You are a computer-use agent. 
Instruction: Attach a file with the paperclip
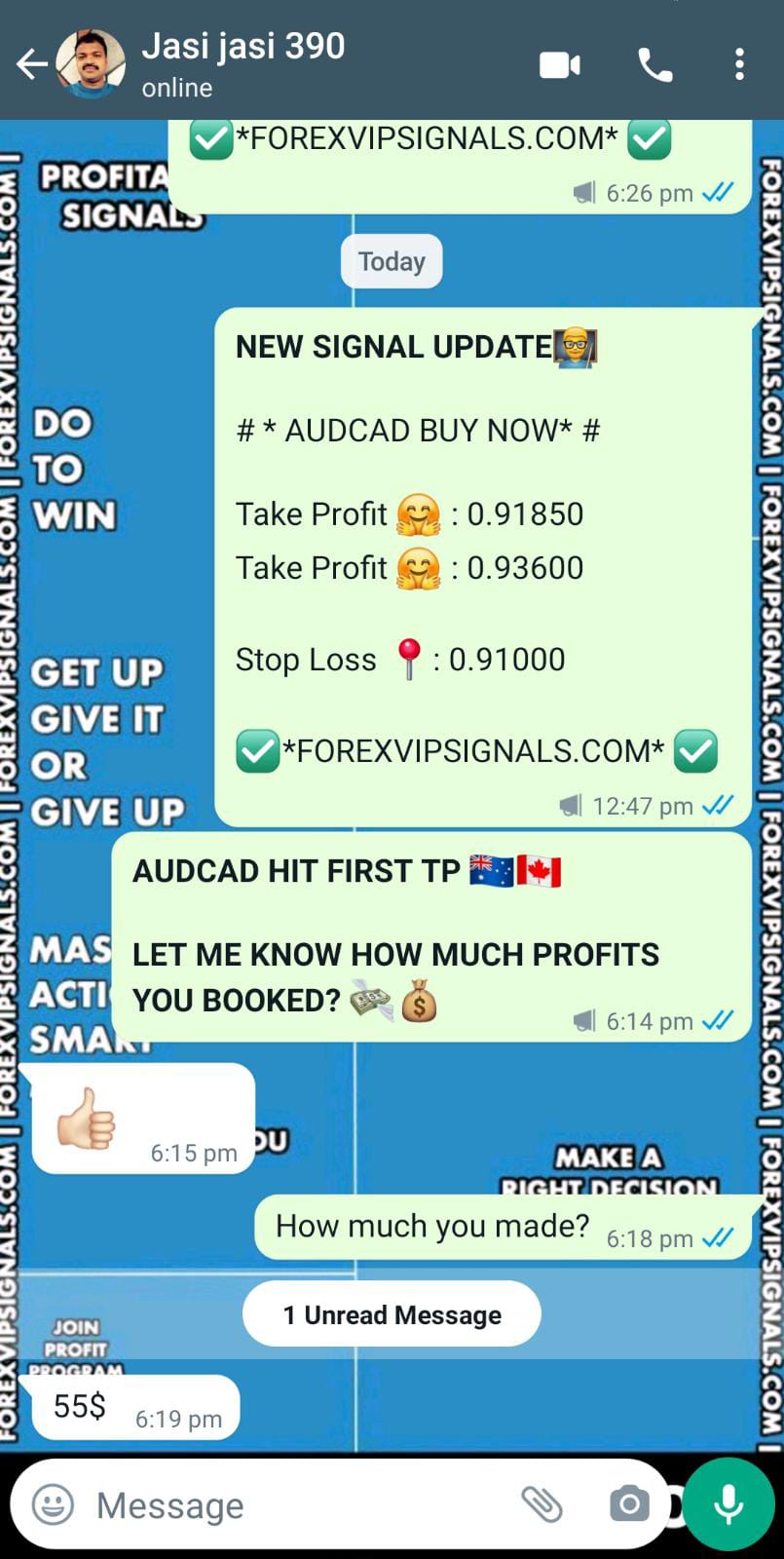click(541, 1504)
